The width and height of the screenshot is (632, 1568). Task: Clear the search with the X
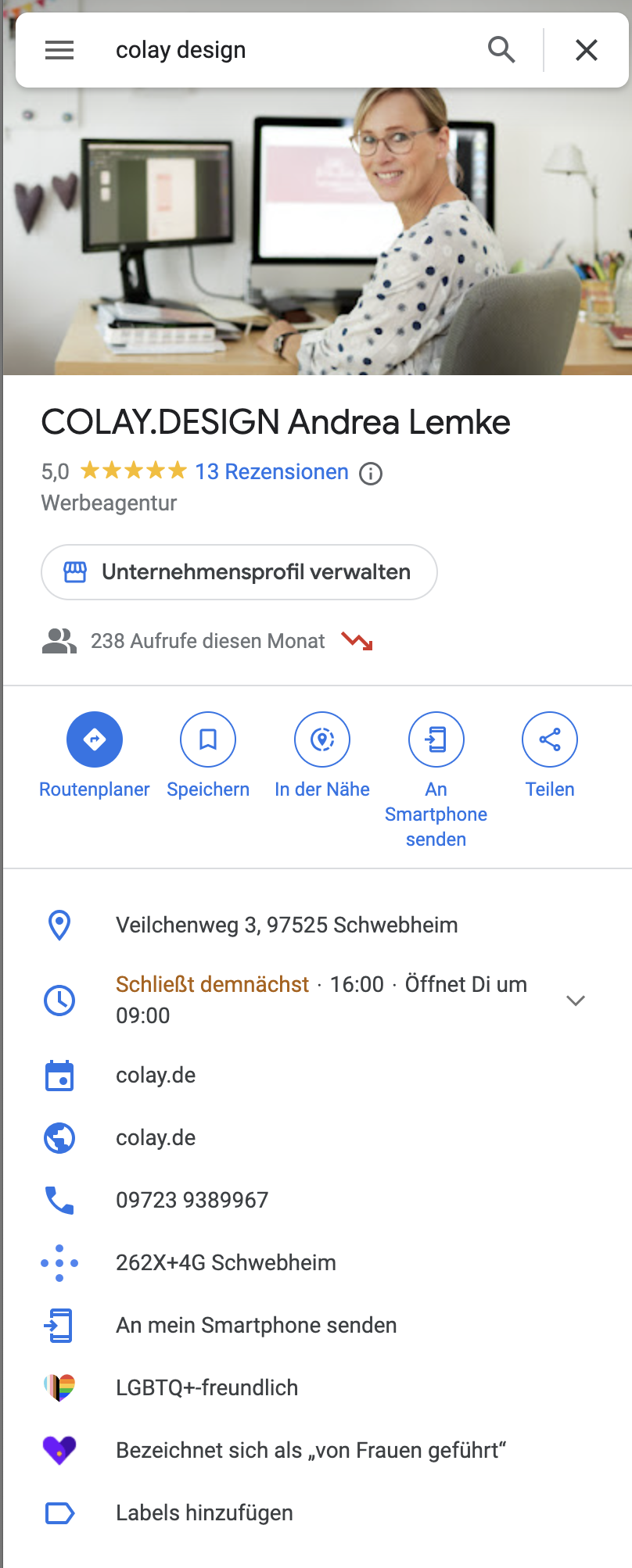click(x=587, y=50)
